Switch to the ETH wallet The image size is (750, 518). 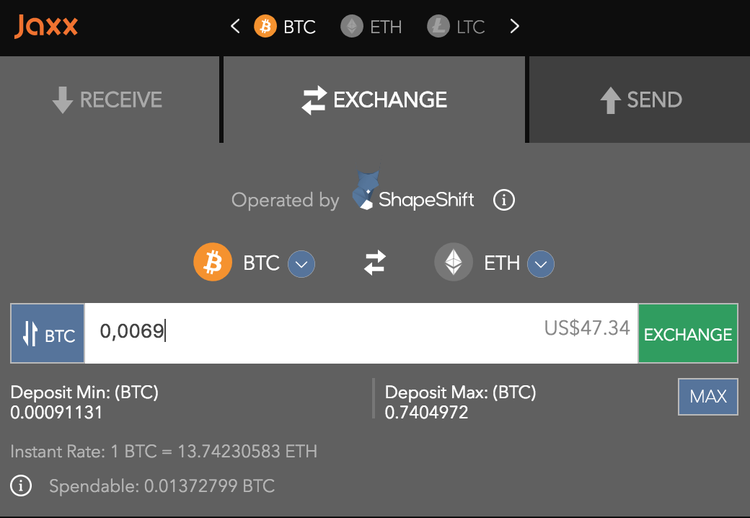click(x=371, y=26)
